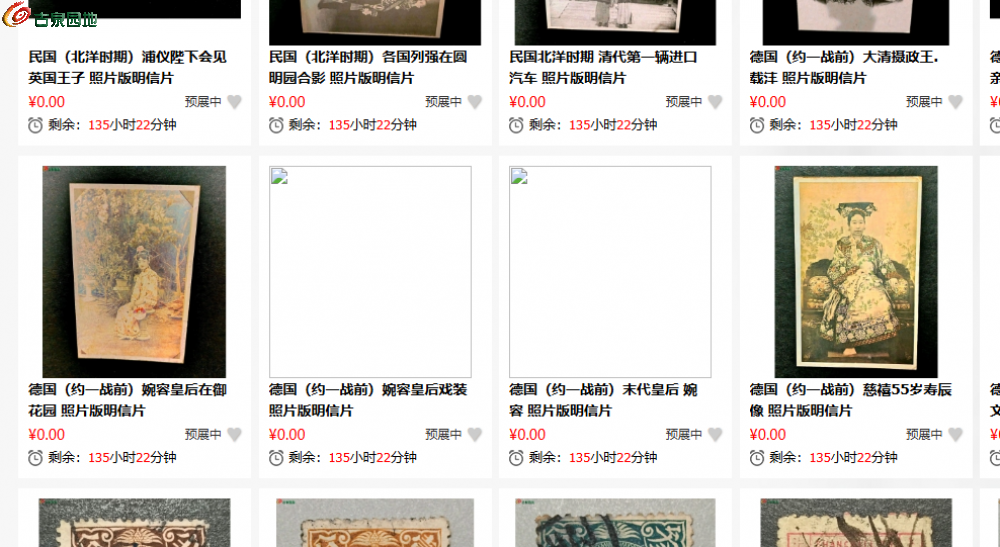Tap heart icon for 慈禧55岁寿辰像 item
This screenshot has width=1000, height=547.
(x=955, y=435)
